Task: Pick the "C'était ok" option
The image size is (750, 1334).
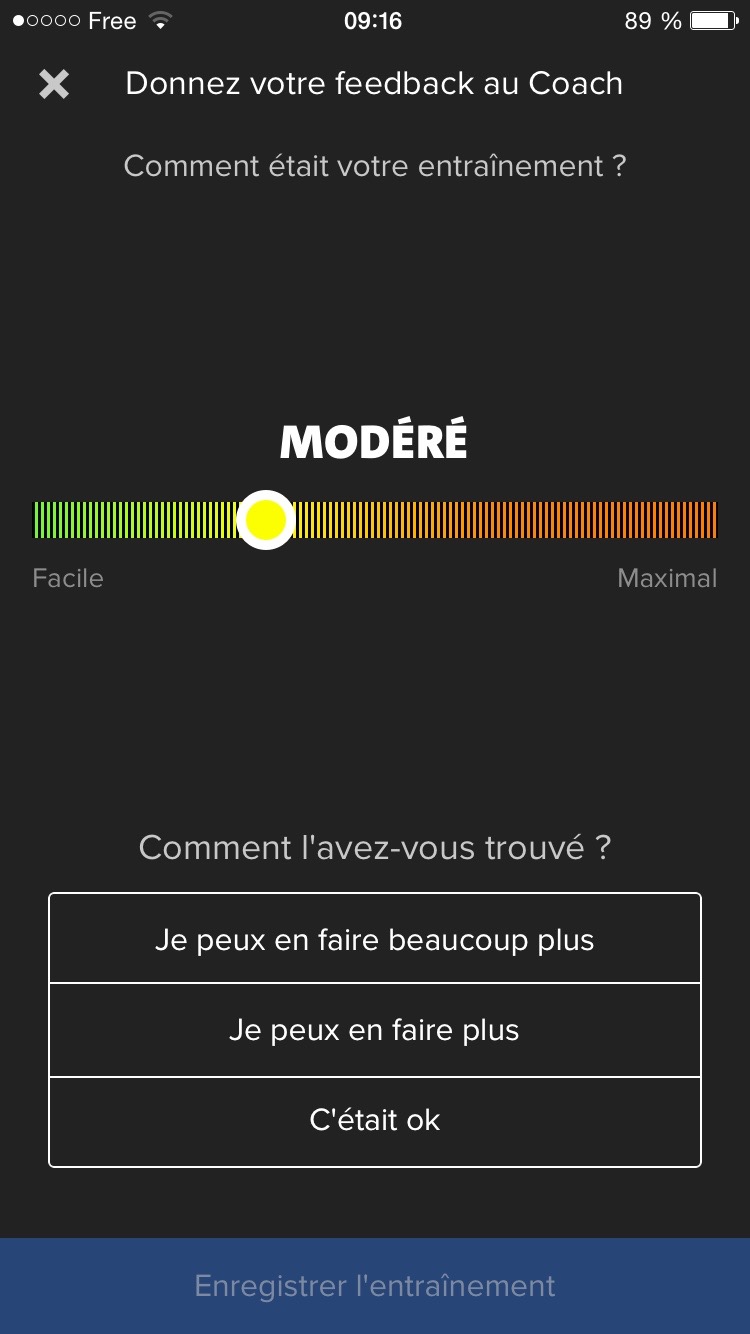Action: tap(375, 1121)
